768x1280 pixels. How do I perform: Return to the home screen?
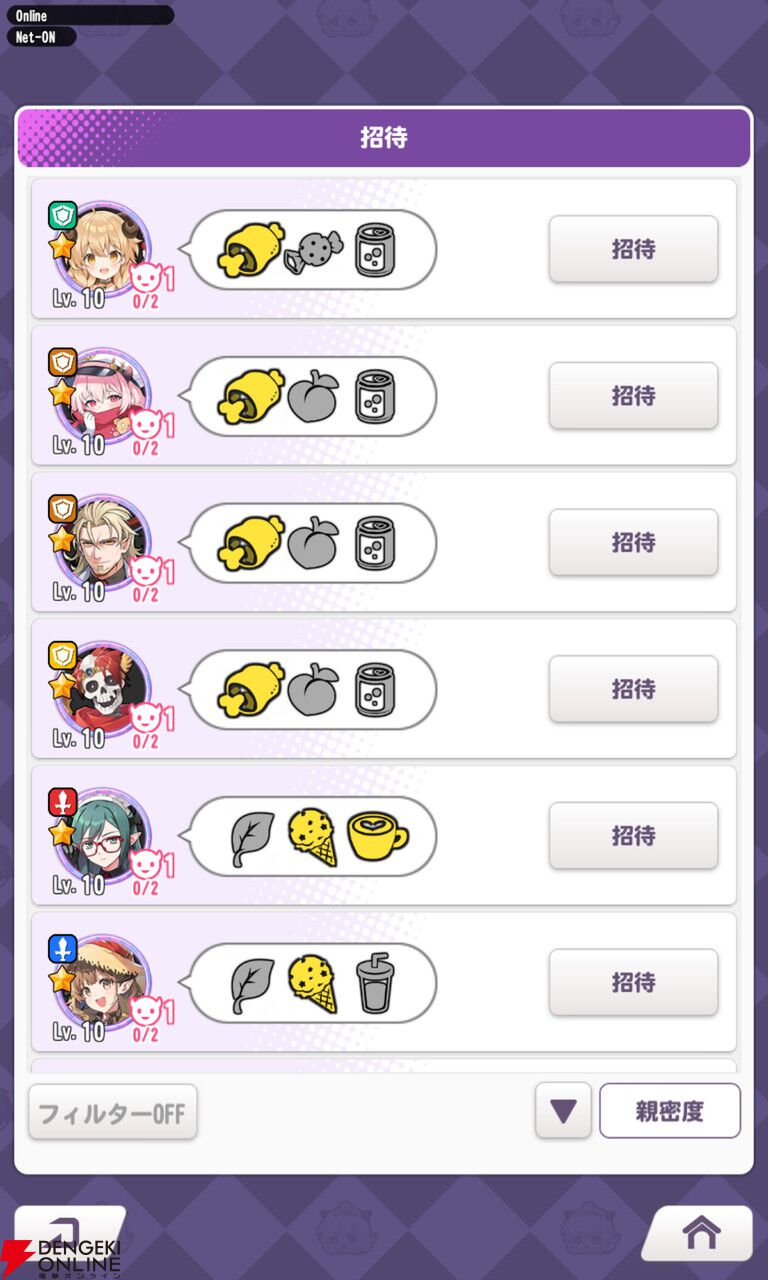tap(701, 1233)
